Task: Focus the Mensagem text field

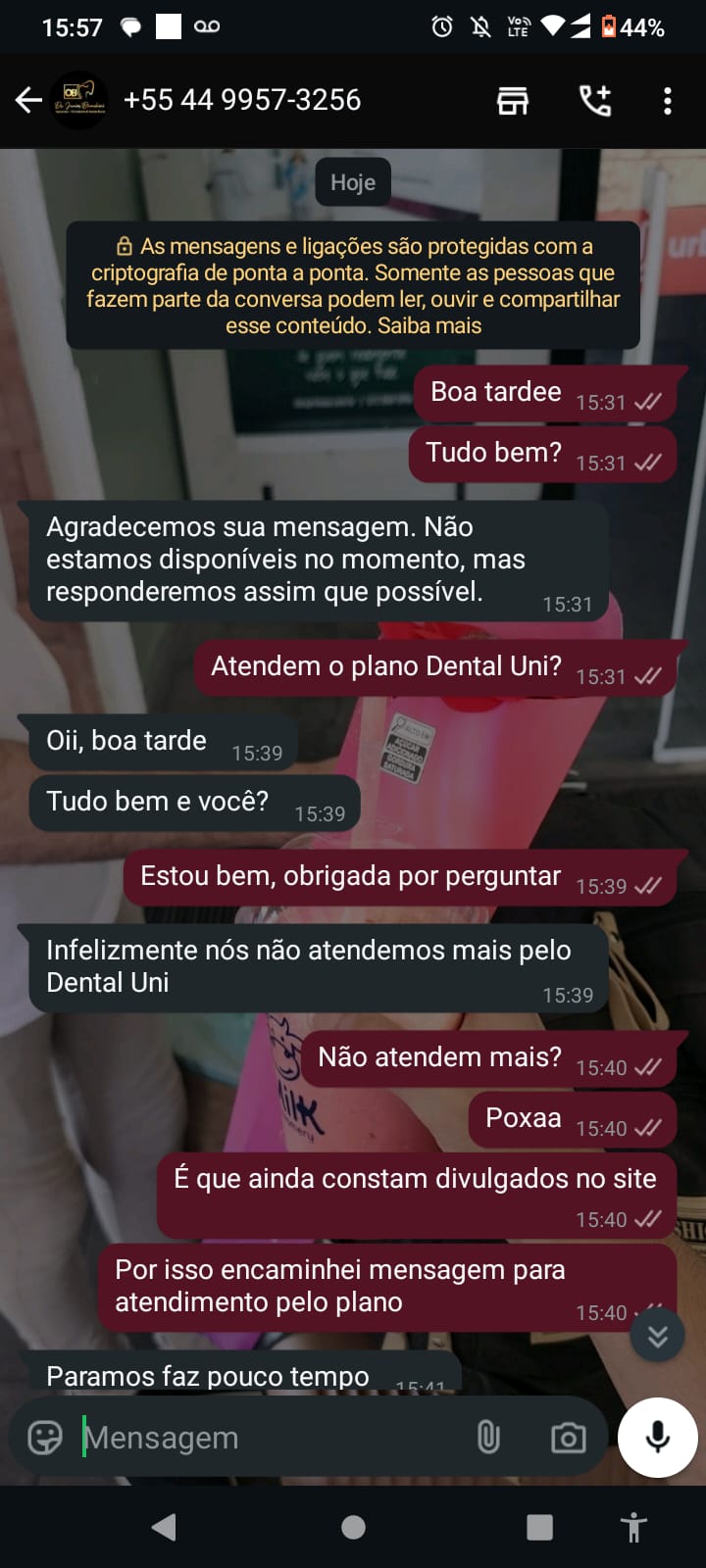Action: point(265,1438)
